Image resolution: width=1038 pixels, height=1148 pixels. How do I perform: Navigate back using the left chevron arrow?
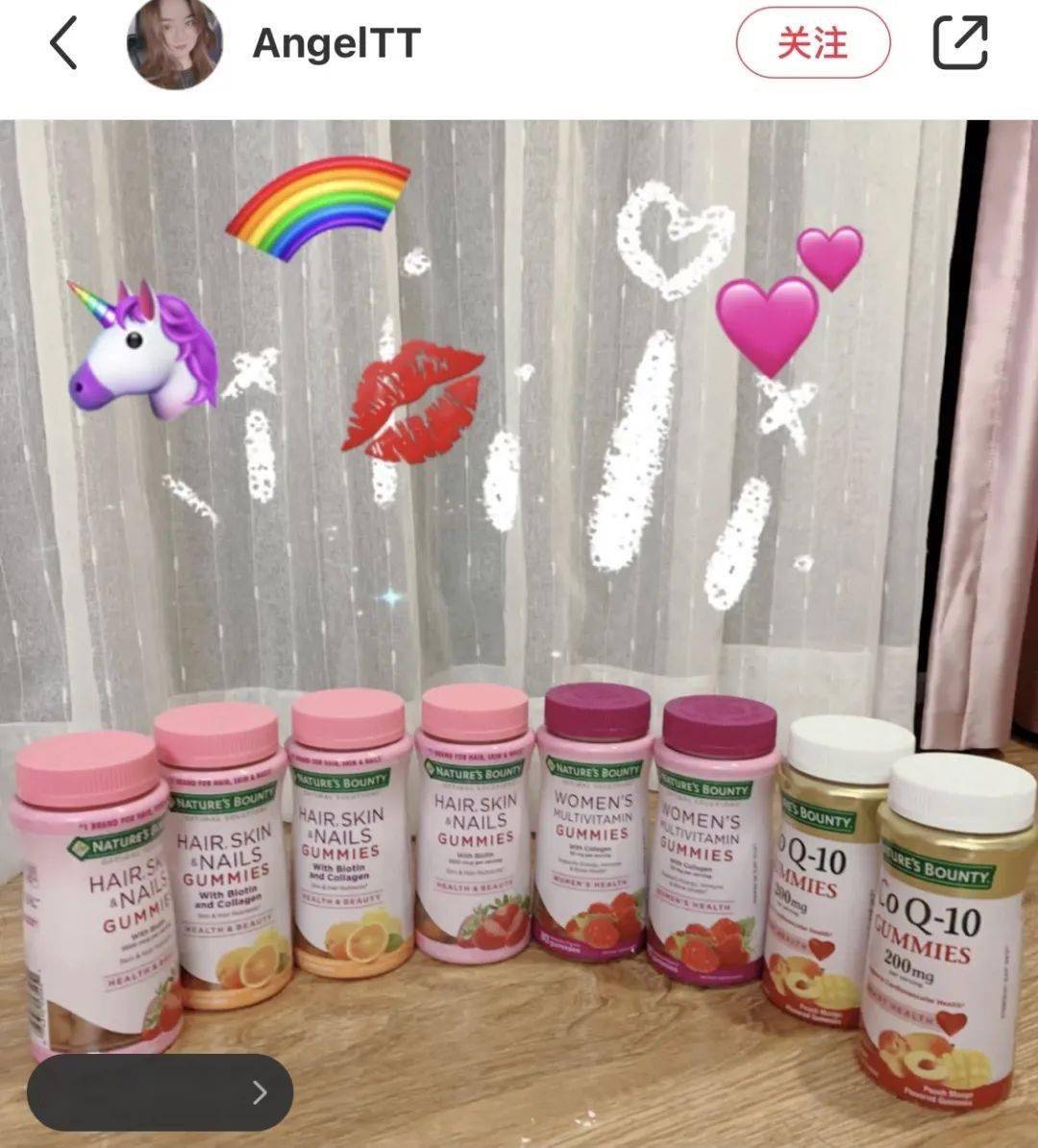pos(64,42)
